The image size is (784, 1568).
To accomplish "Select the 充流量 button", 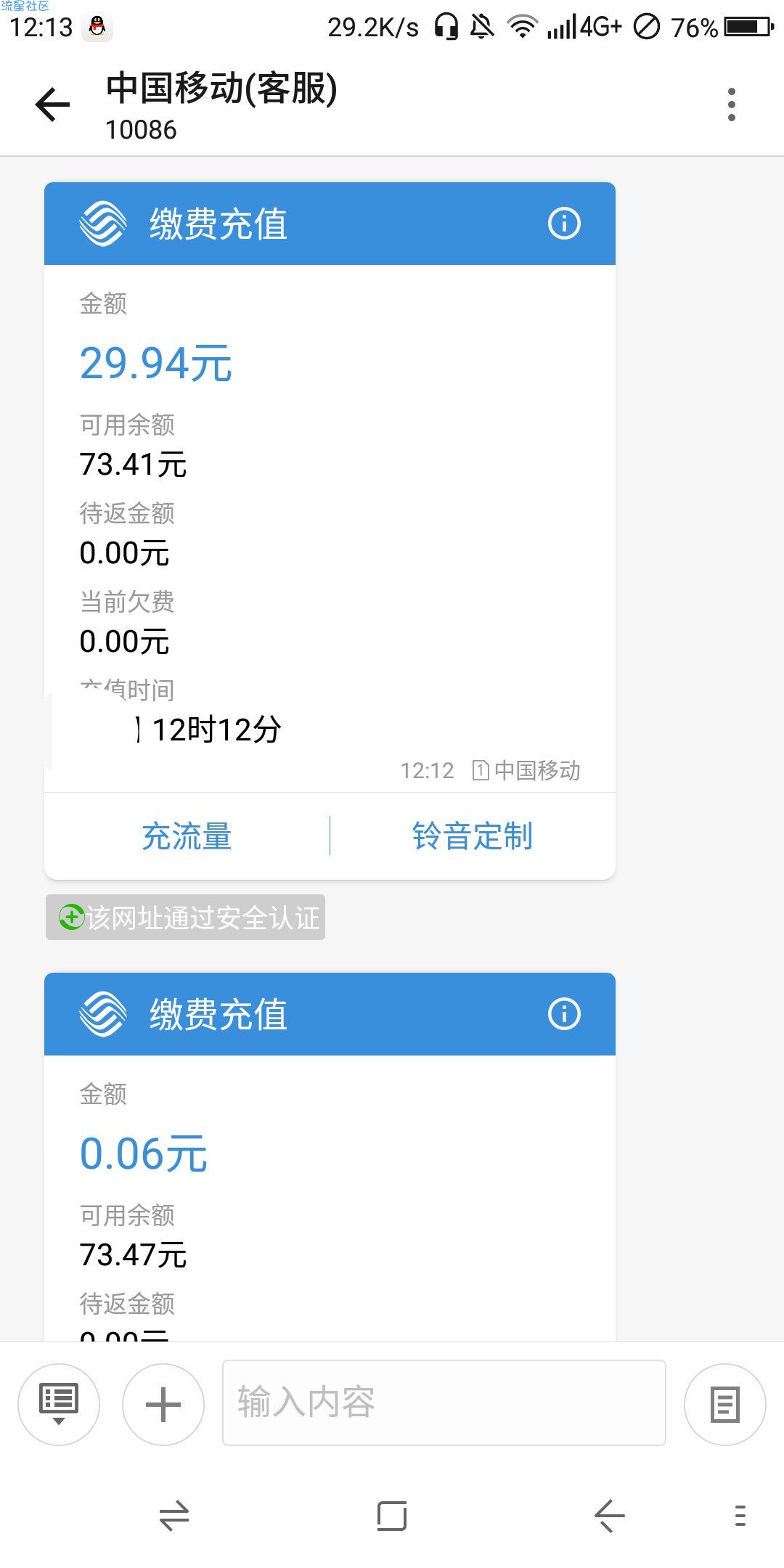I will click(x=187, y=836).
